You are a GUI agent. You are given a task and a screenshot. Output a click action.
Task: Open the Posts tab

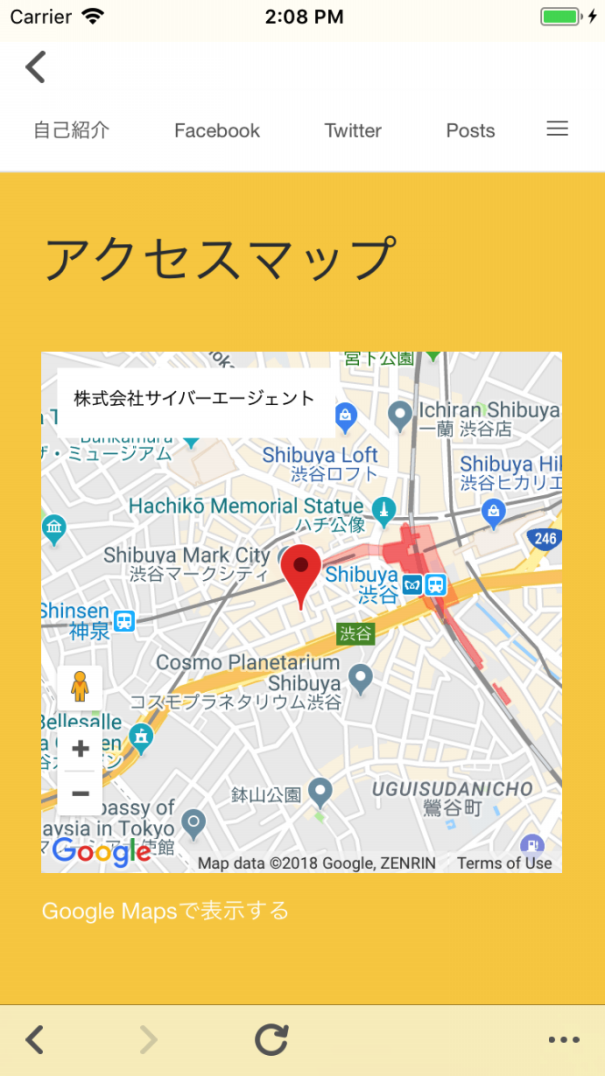tap(470, 130)
